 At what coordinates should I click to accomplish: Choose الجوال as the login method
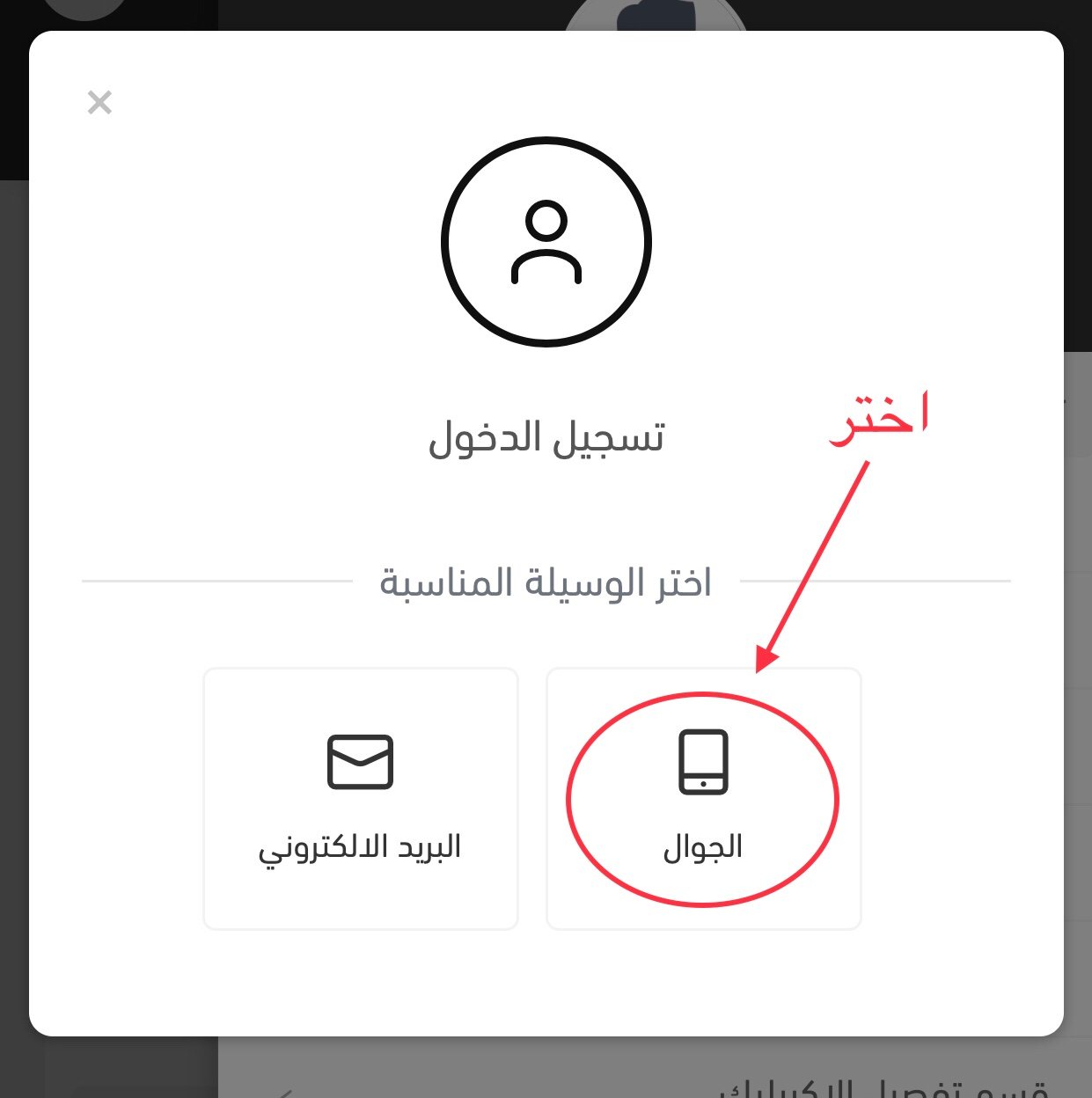tap(703, 798)
